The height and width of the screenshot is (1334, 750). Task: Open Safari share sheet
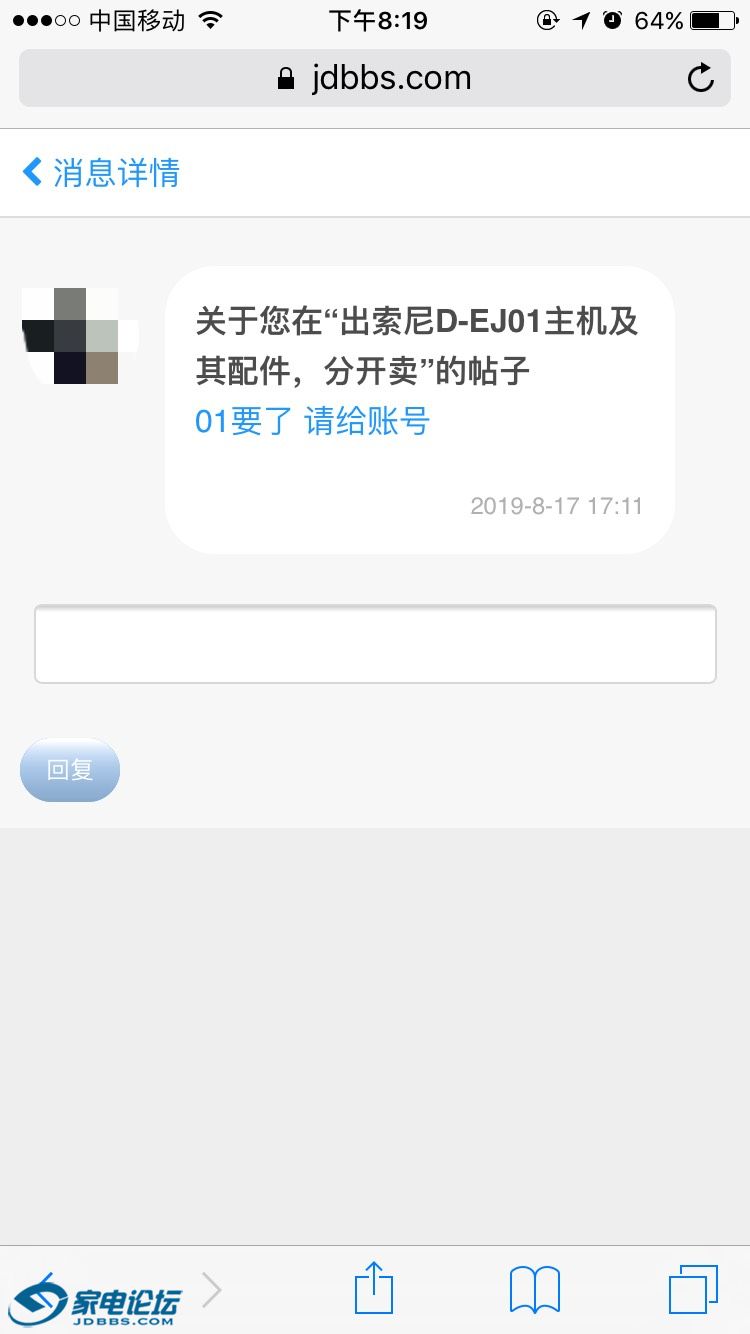(374, 1288)
